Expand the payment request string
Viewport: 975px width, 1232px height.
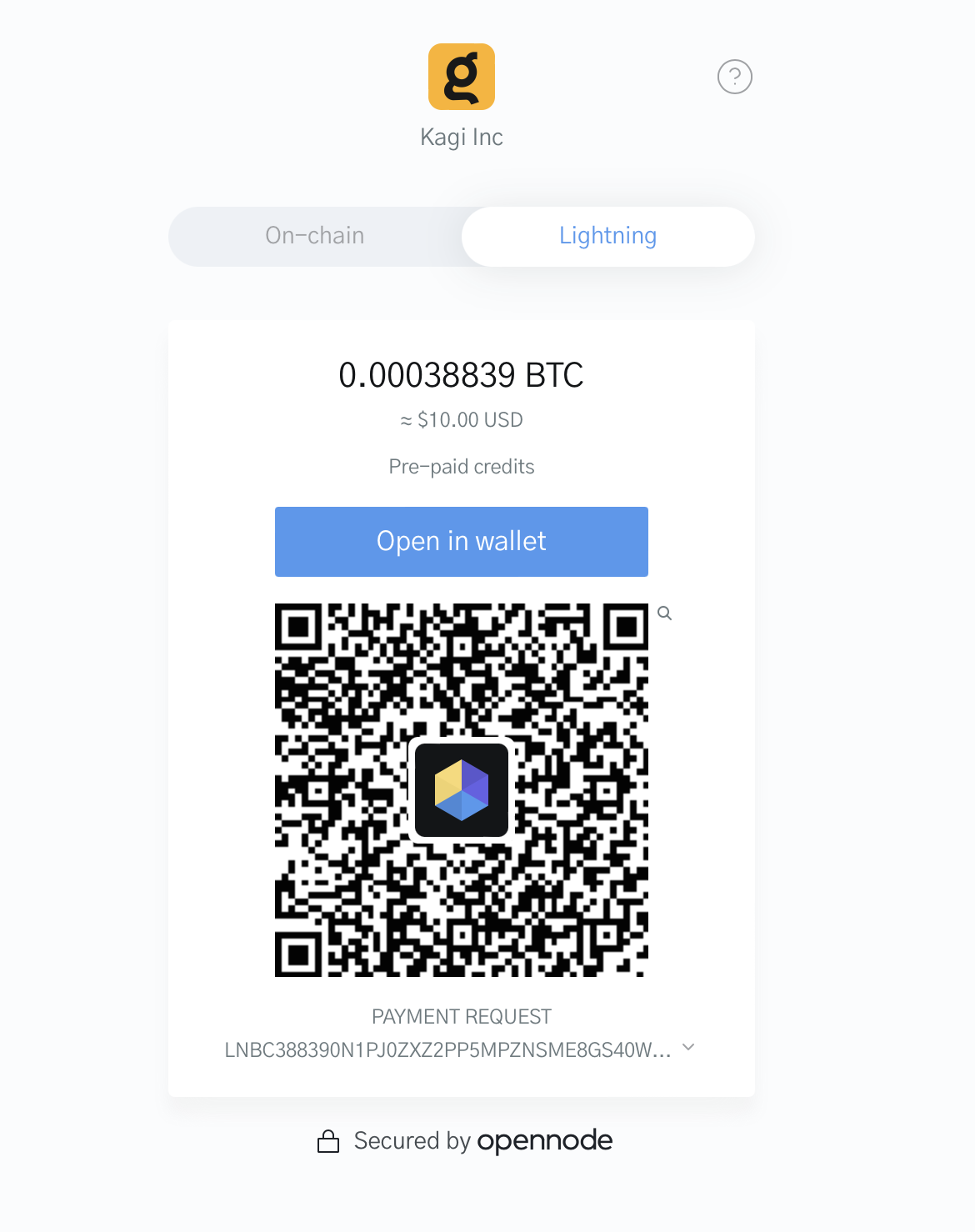(688, 1047)
